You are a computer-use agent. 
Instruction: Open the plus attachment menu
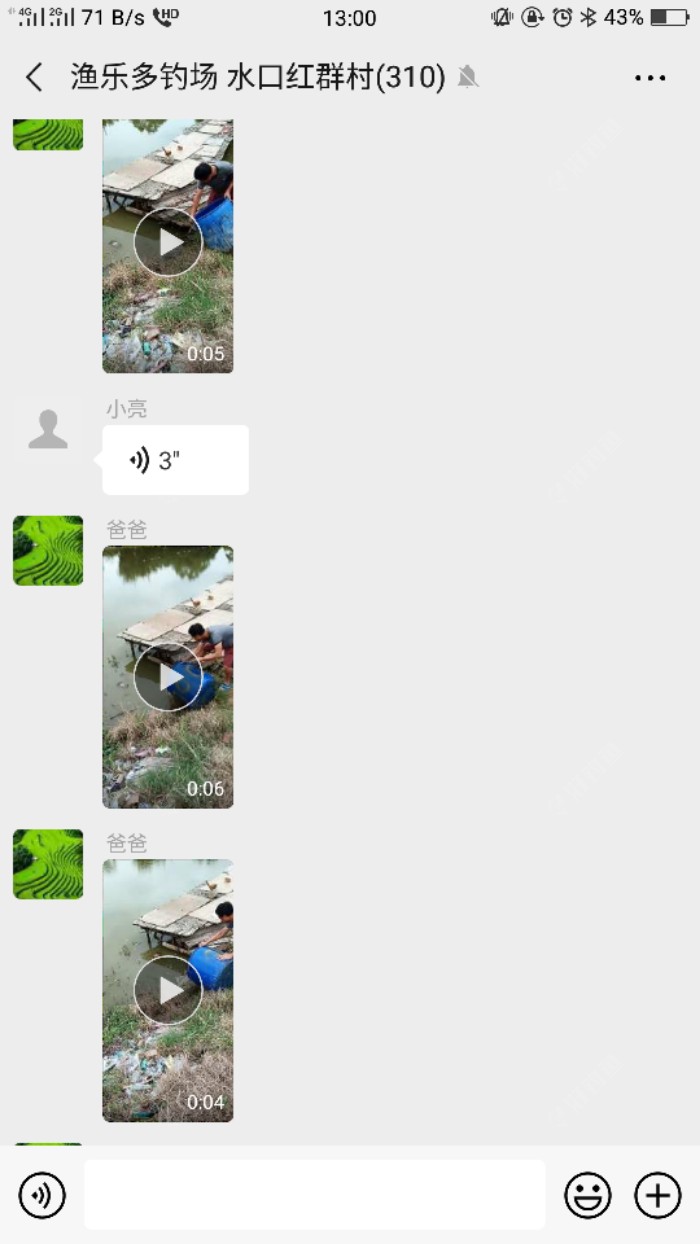point(657,1195)
